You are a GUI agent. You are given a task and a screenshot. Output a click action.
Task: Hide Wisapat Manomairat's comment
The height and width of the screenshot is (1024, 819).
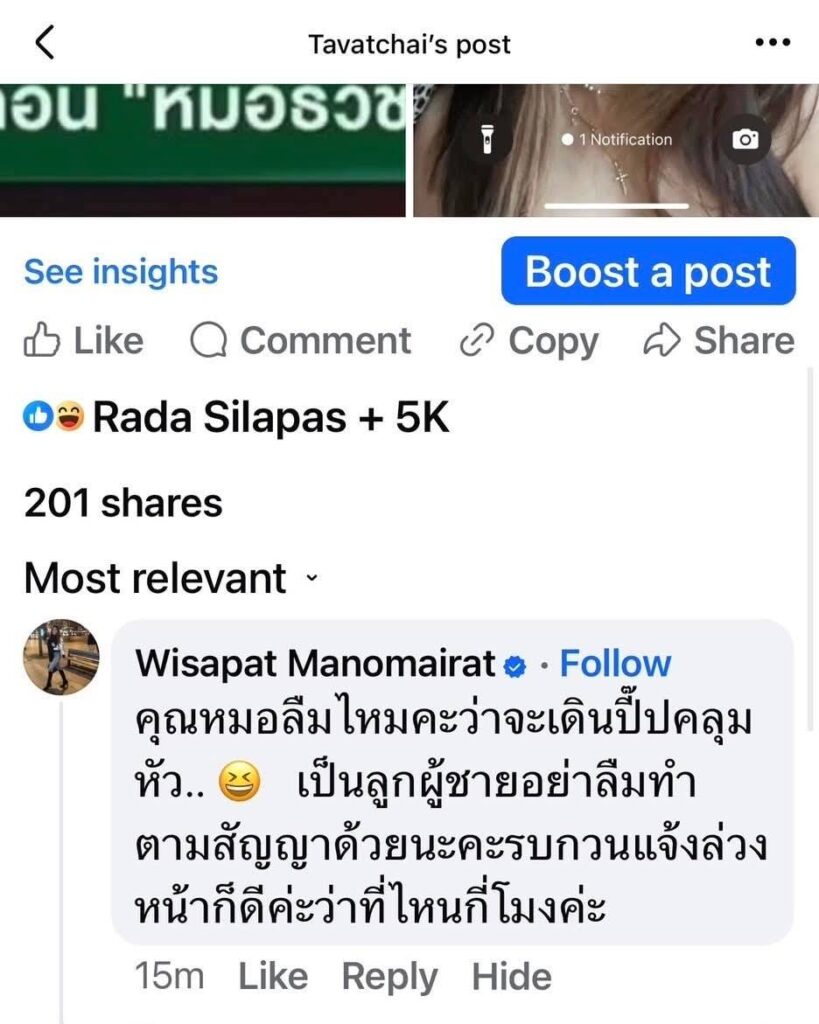[511, 977]
